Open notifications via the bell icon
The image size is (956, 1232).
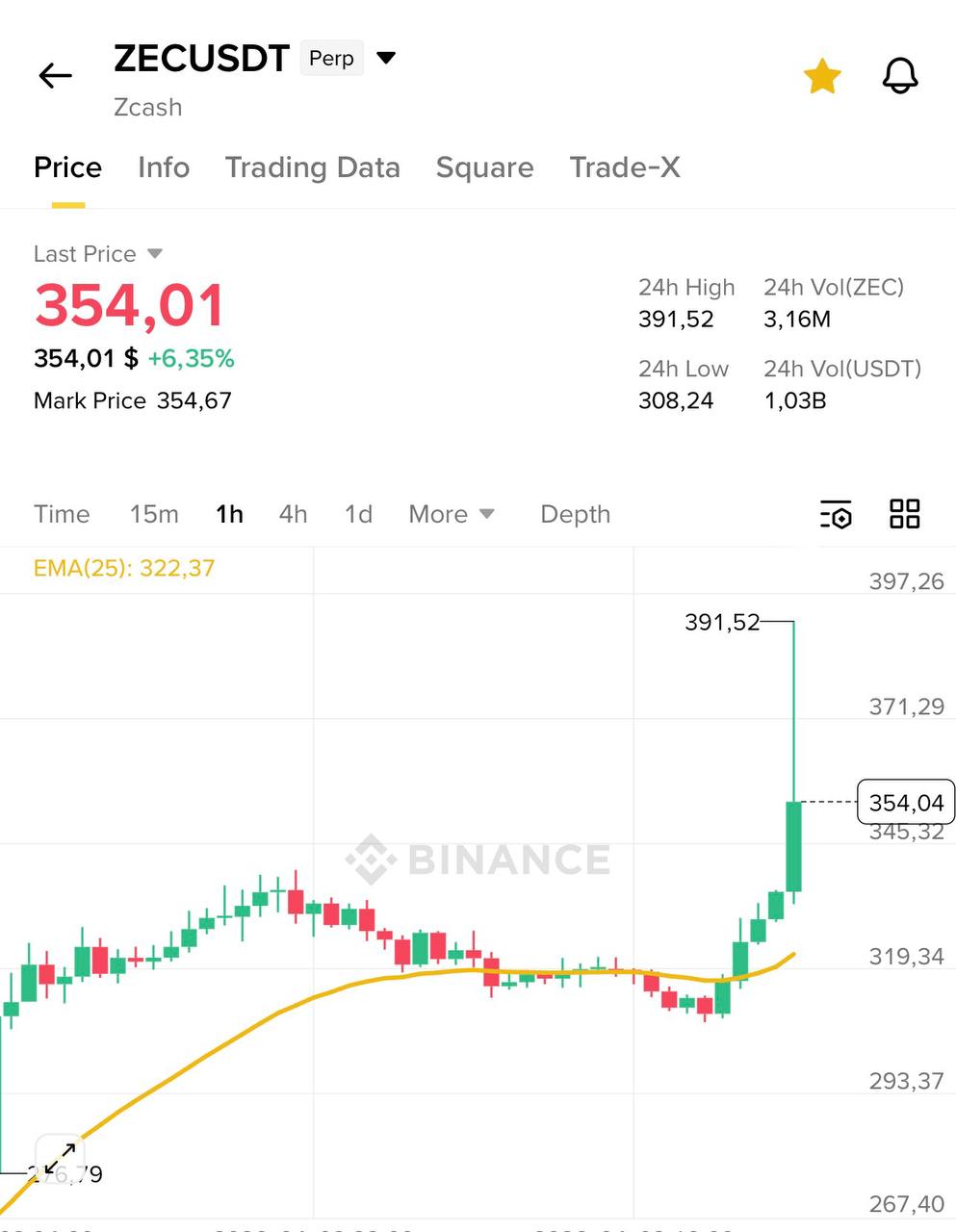coord(899,75)
